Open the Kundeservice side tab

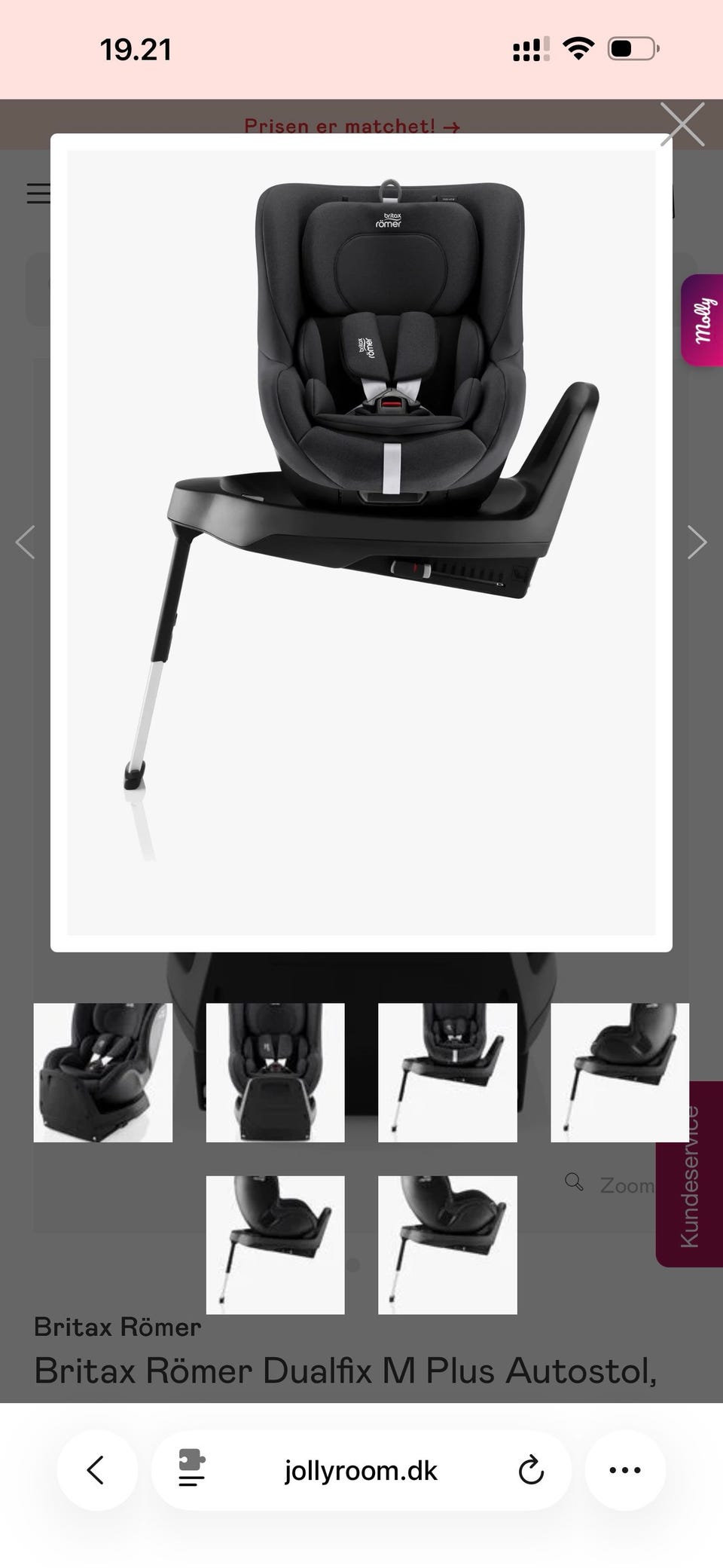click(x=690, y=1174)
